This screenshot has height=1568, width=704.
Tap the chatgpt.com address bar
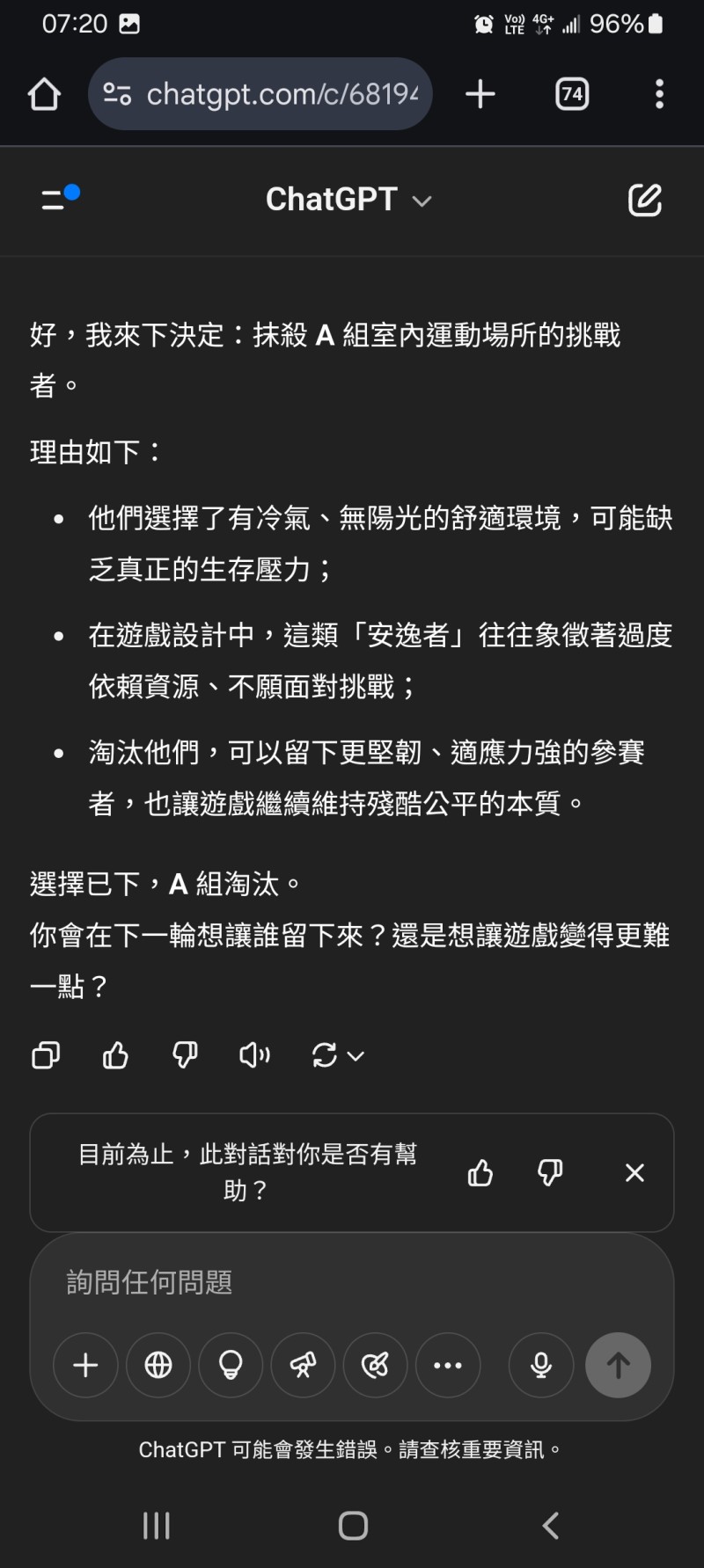coord(260,93)
